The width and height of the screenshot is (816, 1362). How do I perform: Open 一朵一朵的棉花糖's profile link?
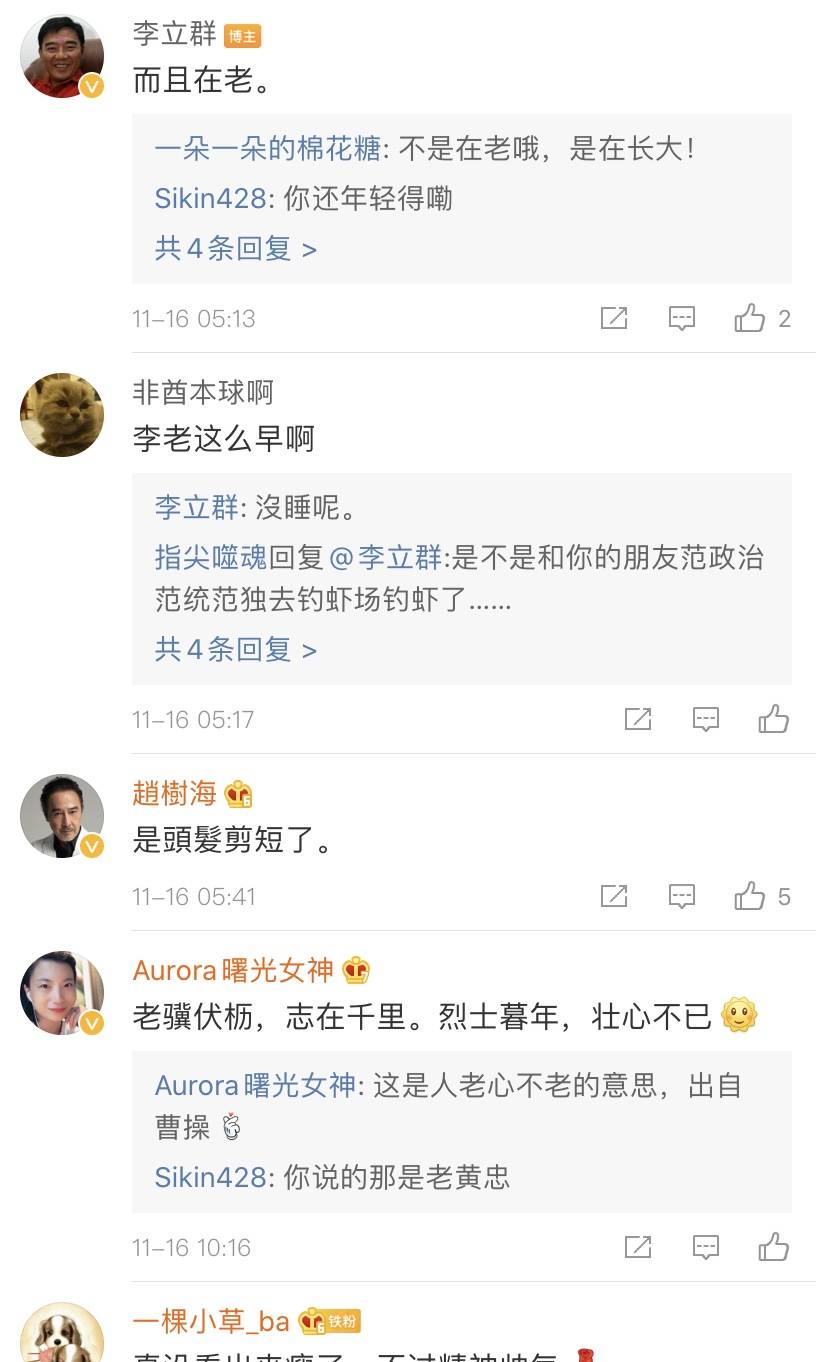[x=268, y=149]
